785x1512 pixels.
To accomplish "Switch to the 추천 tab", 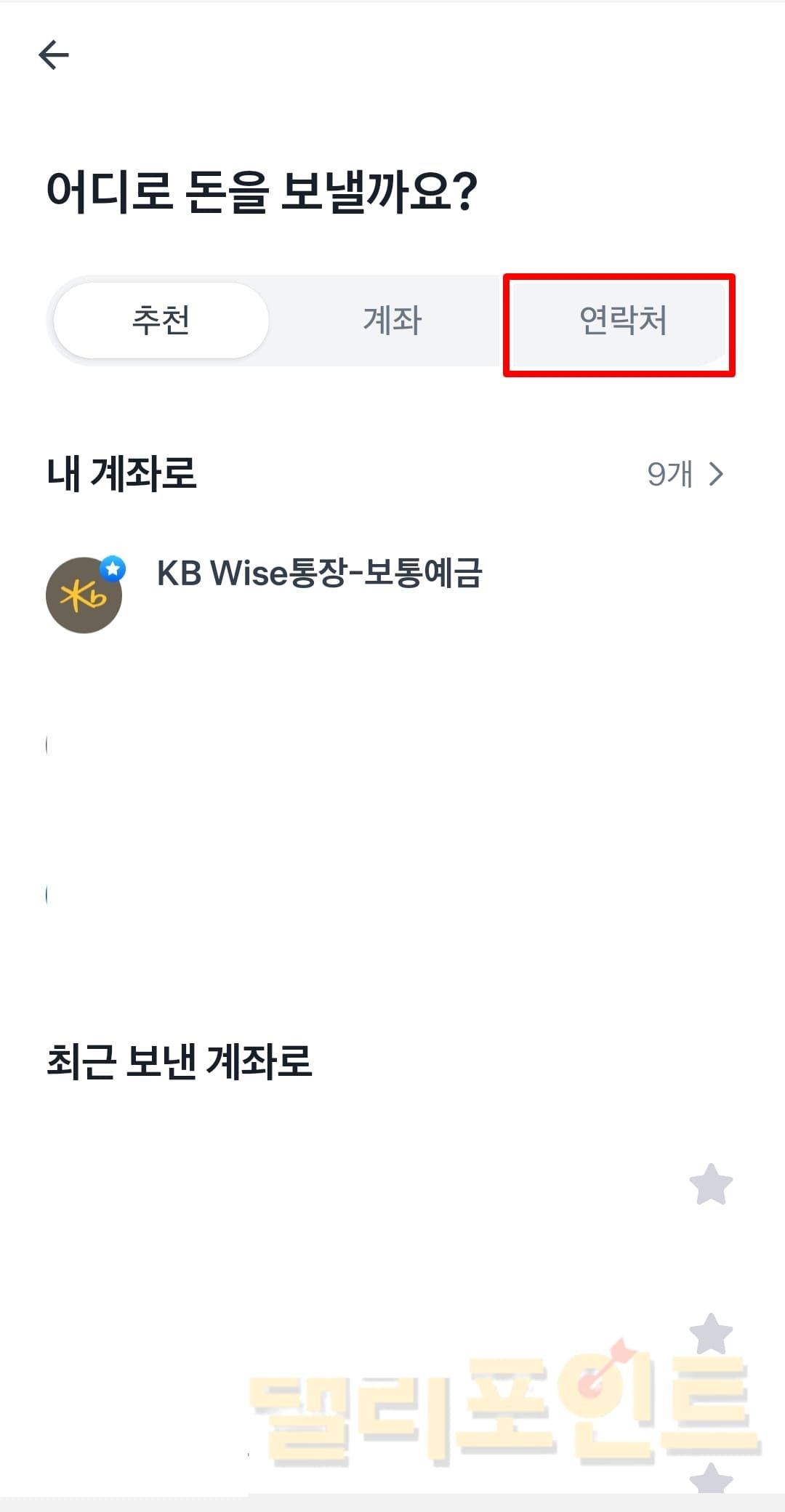I will (161, 321).
